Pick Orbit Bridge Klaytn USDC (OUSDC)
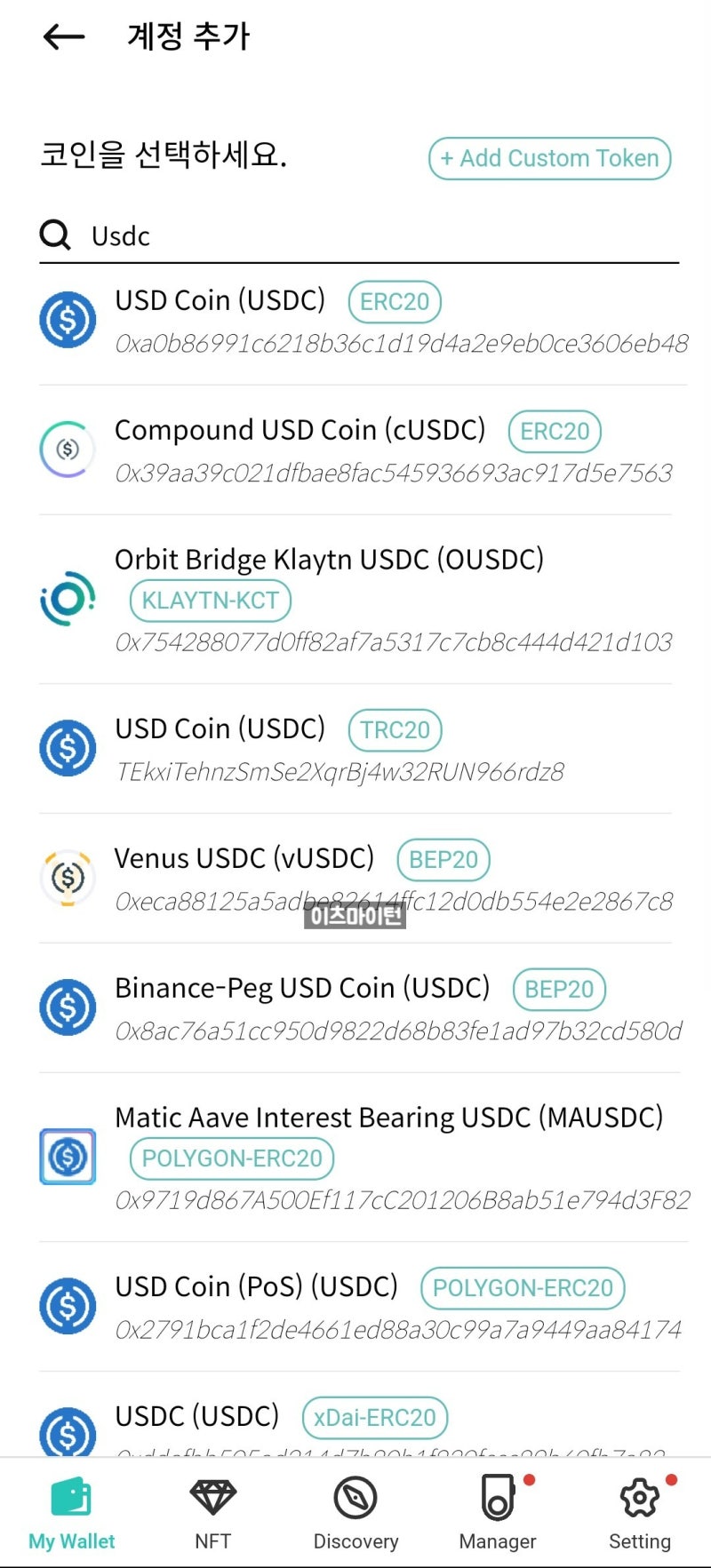The width and height of the screenshot is (711, 1568). click(355, 600)
